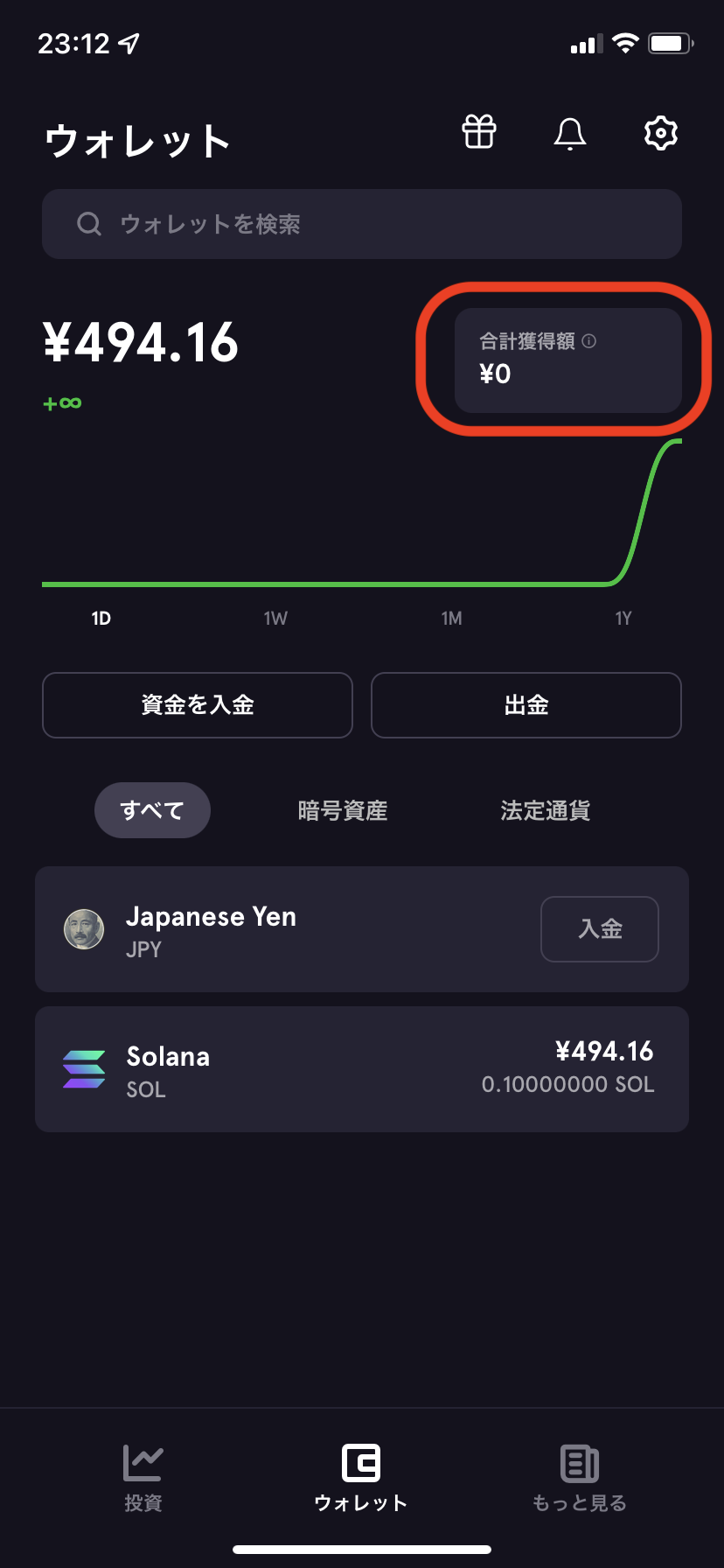The width and height of the screenshot is (724, 1568).
Task: Open the gift rewards icon
Action: tap(478, 133)
